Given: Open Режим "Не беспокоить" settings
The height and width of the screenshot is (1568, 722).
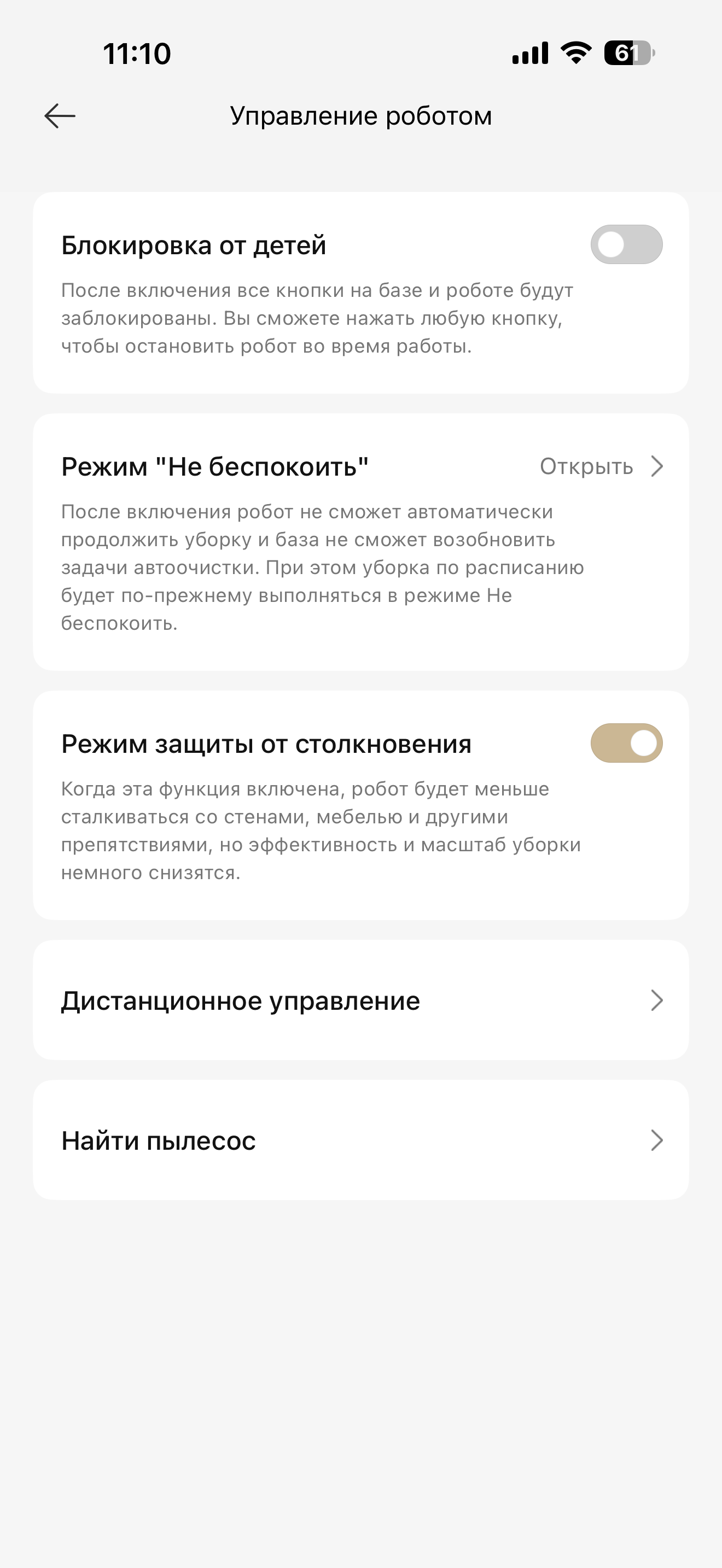Looking at the screenshot, I should [600, 467].
